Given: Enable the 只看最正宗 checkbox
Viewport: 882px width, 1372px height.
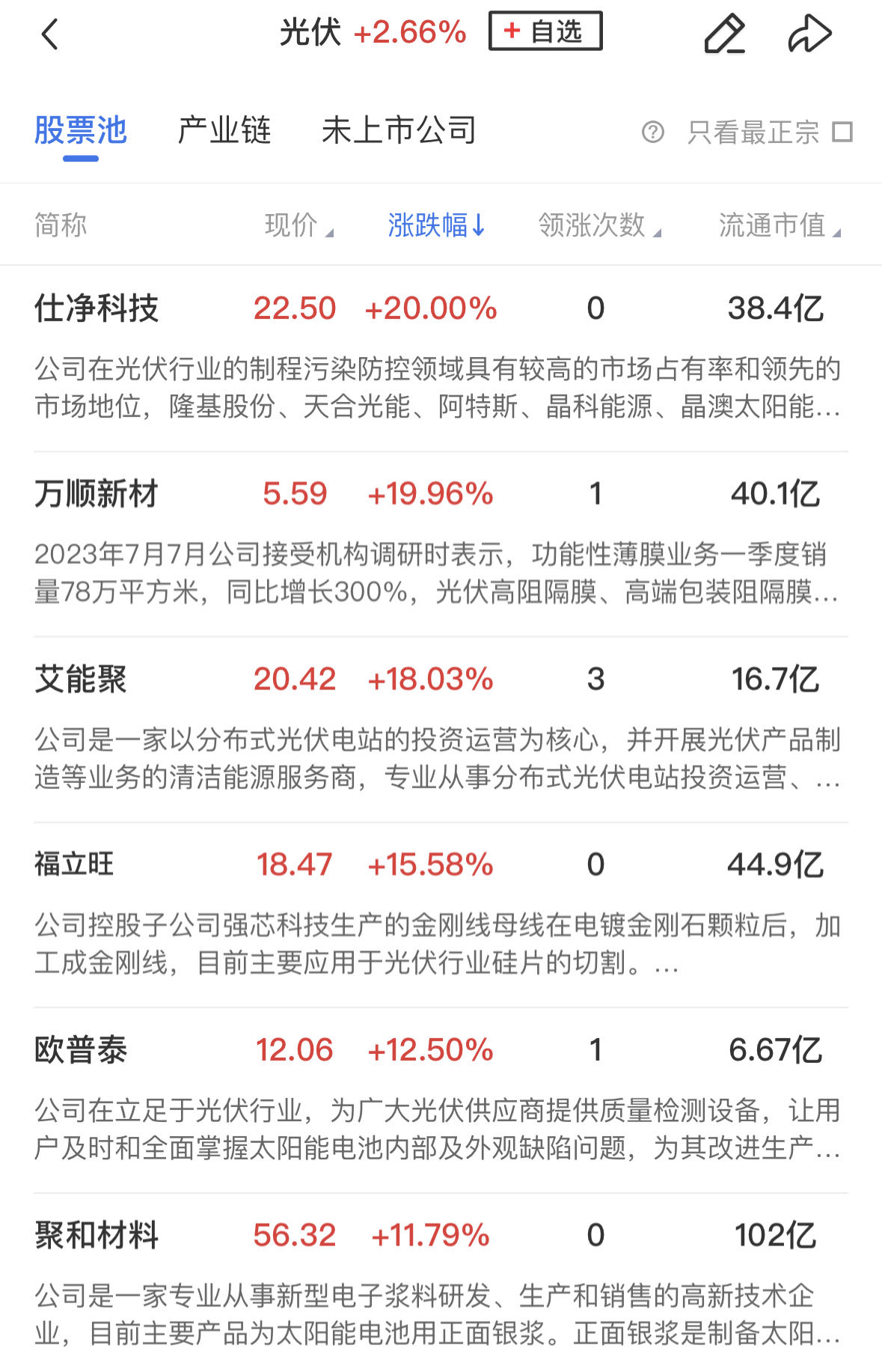Looking at the screenshot, I should 843,132.
